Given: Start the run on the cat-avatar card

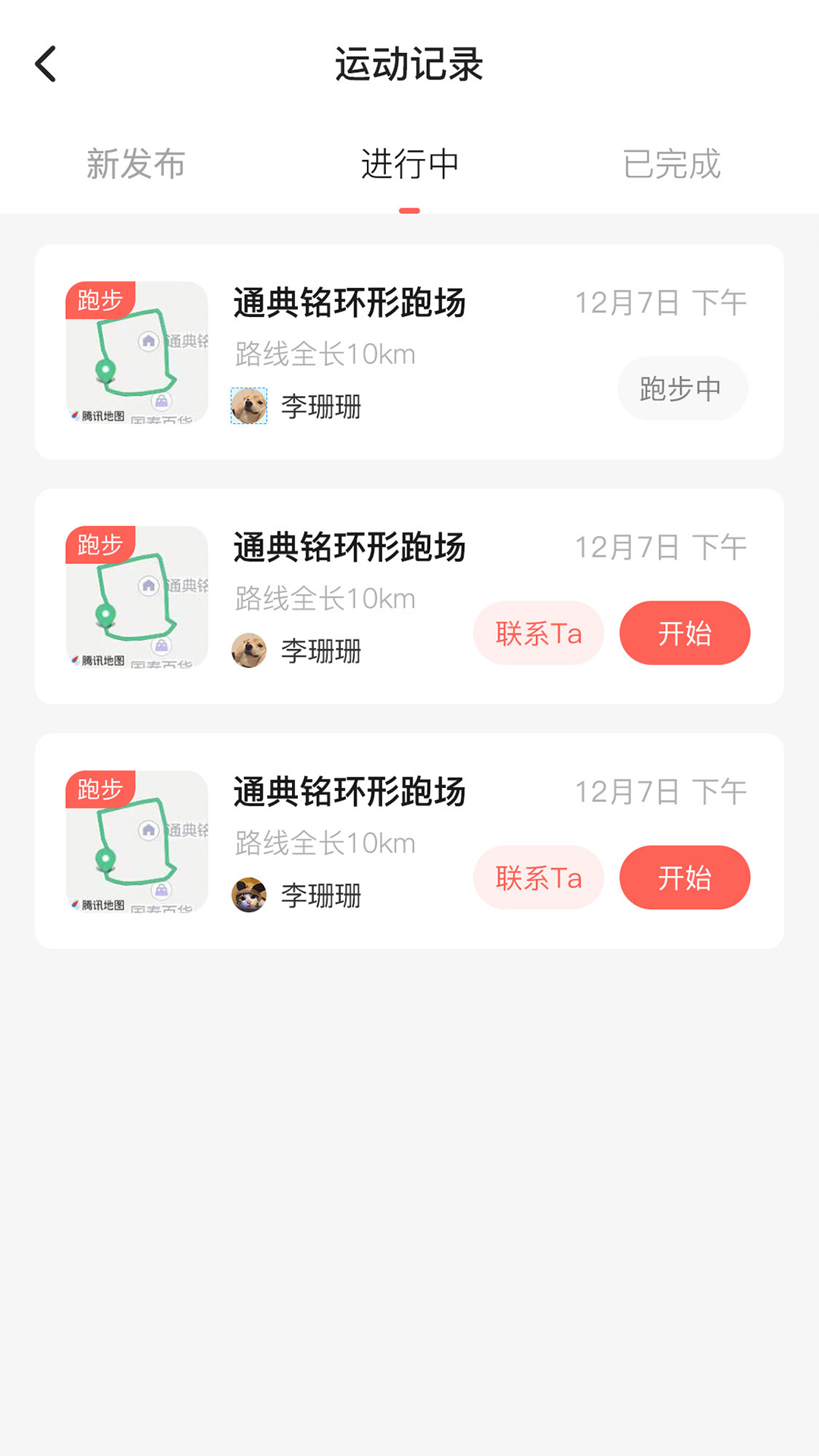Looking at the screenshot, I should (684, 877).
